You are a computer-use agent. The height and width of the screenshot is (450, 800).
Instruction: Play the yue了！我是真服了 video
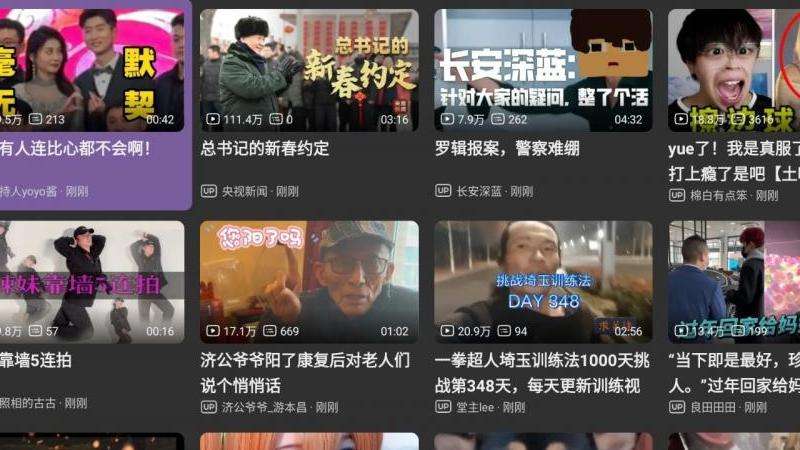(733, 70)
